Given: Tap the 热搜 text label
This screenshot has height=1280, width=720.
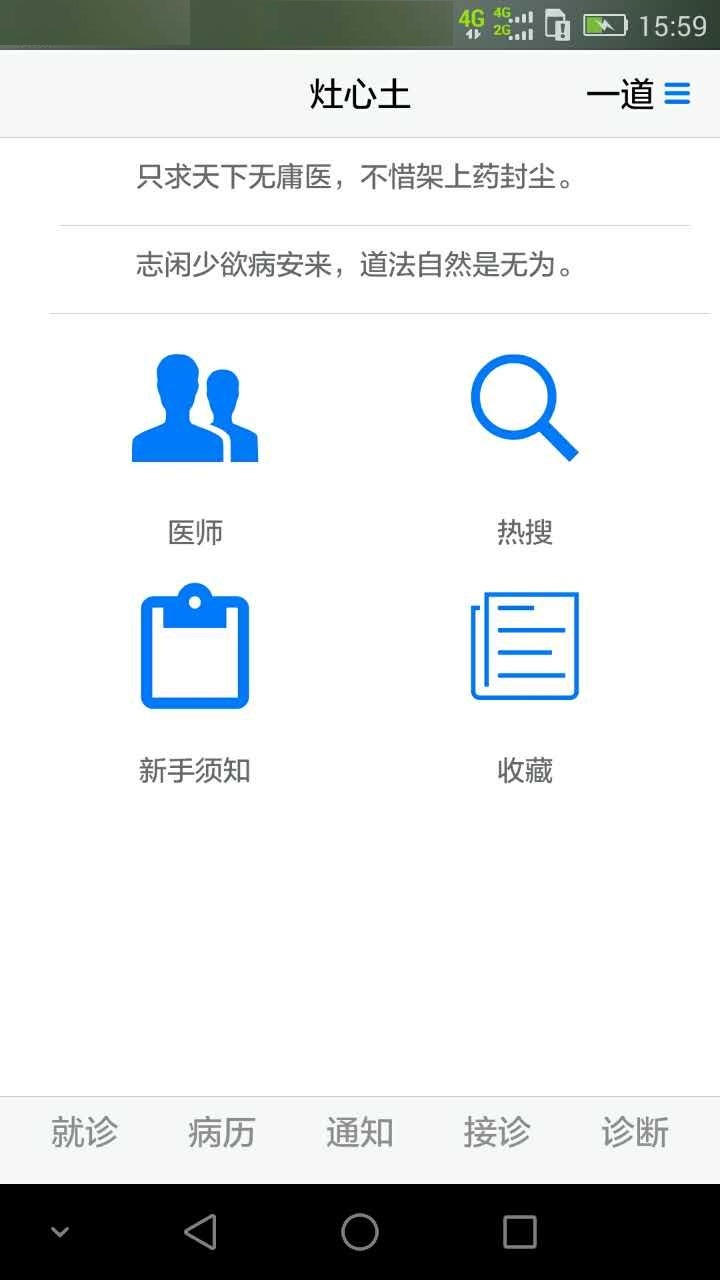Looking at the screenshot, I should pos(523,531).
